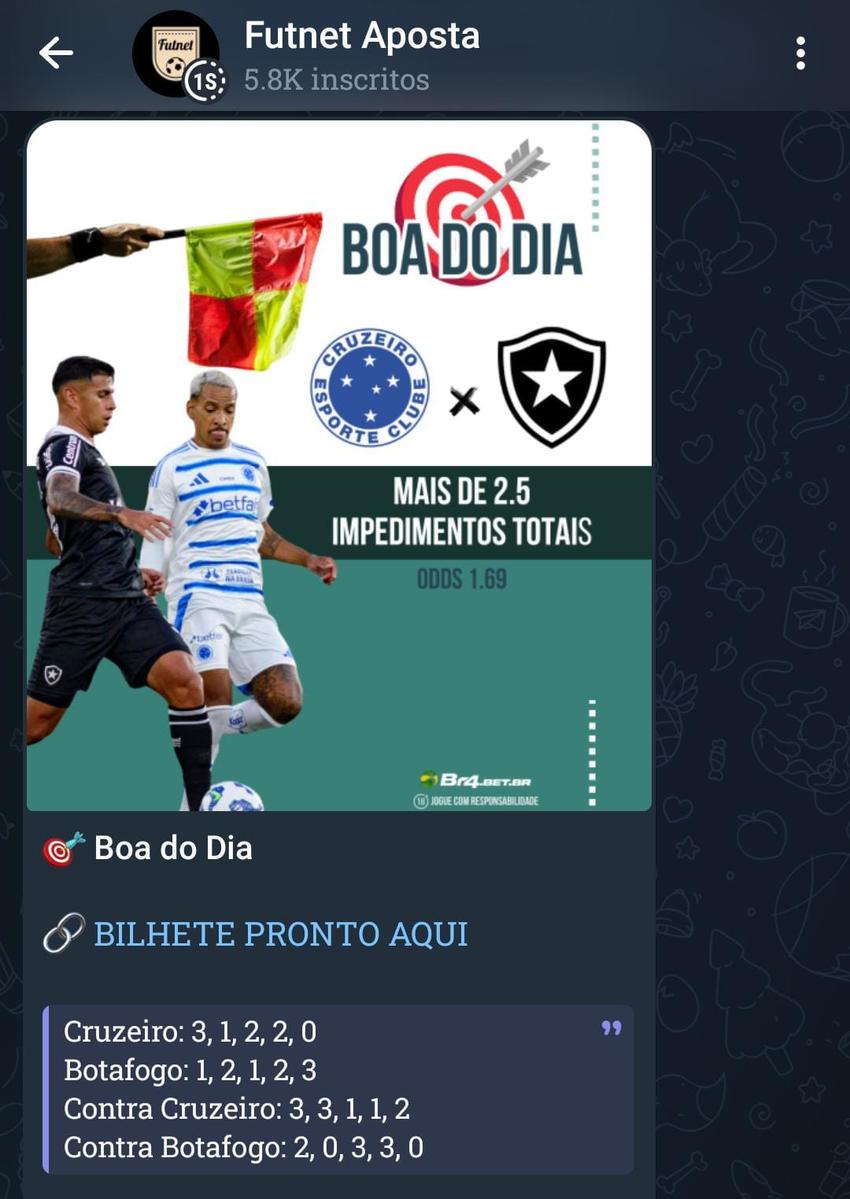The height and width of the screenshot is (1199, 850).
Task: Click the Cruzeiro club crest in the banner
Action: tap(370, 388)
